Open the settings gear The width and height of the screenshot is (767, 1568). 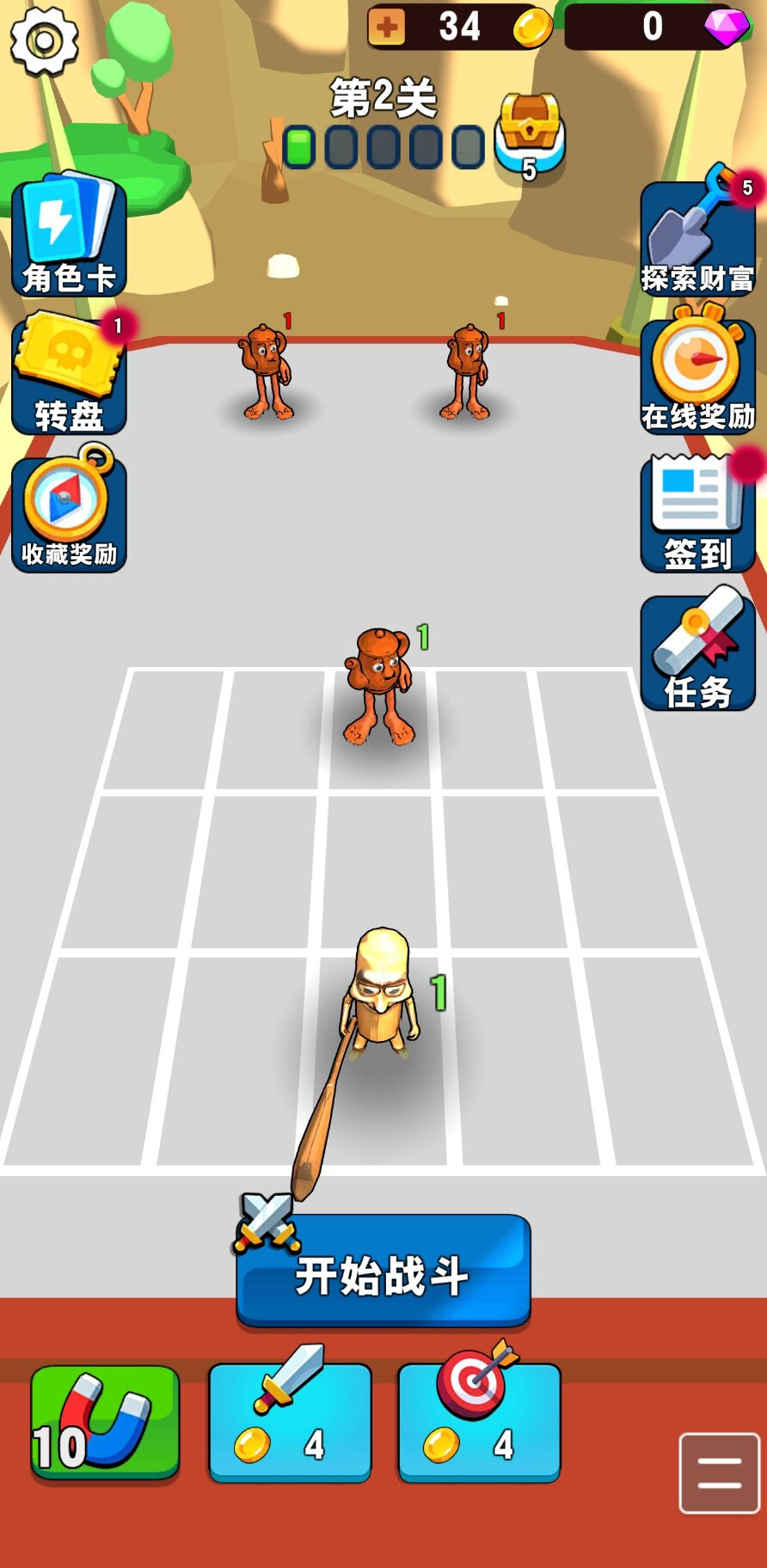pos(43,40)
